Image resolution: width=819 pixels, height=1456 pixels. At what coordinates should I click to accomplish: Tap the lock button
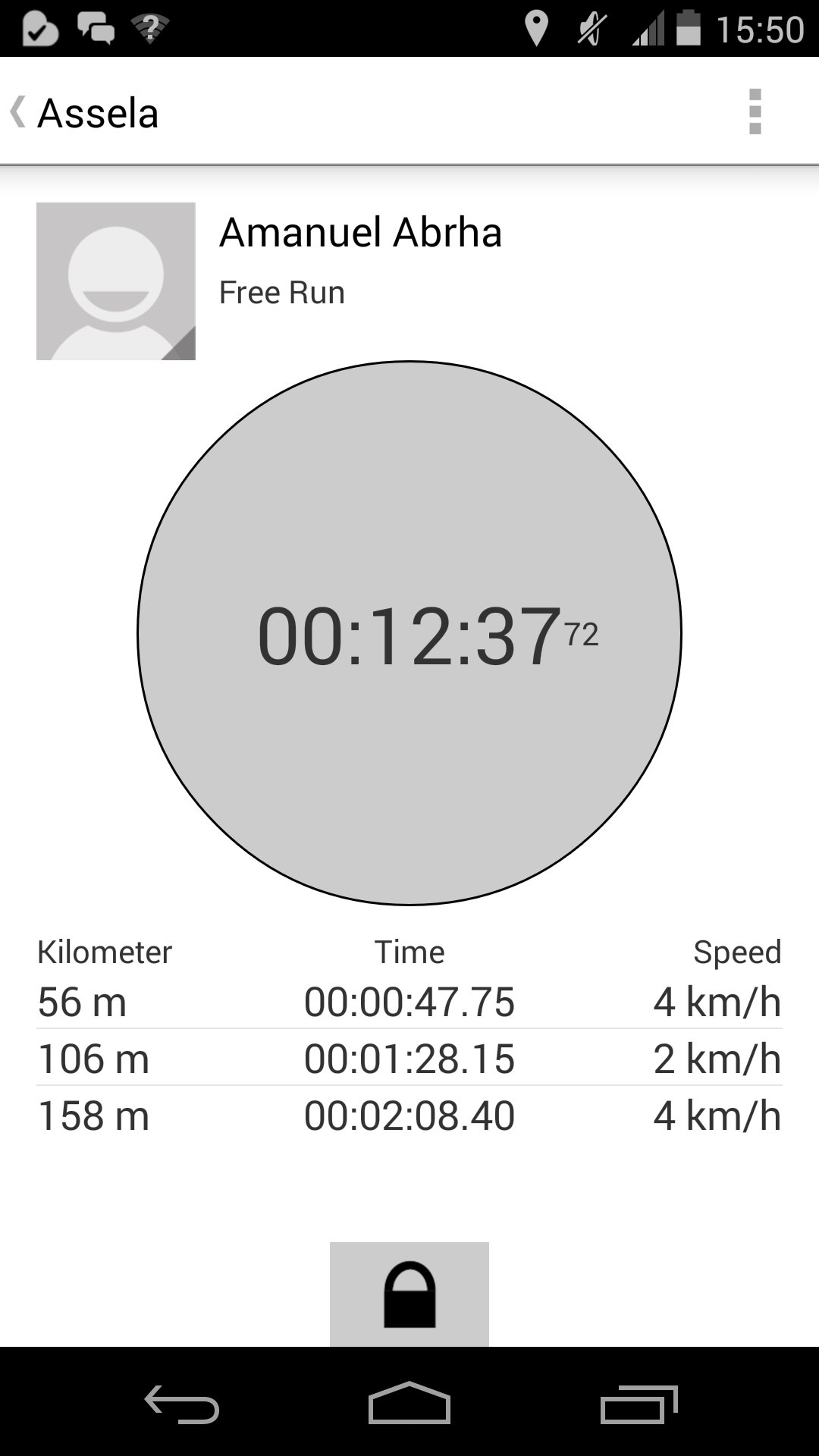409,1294
